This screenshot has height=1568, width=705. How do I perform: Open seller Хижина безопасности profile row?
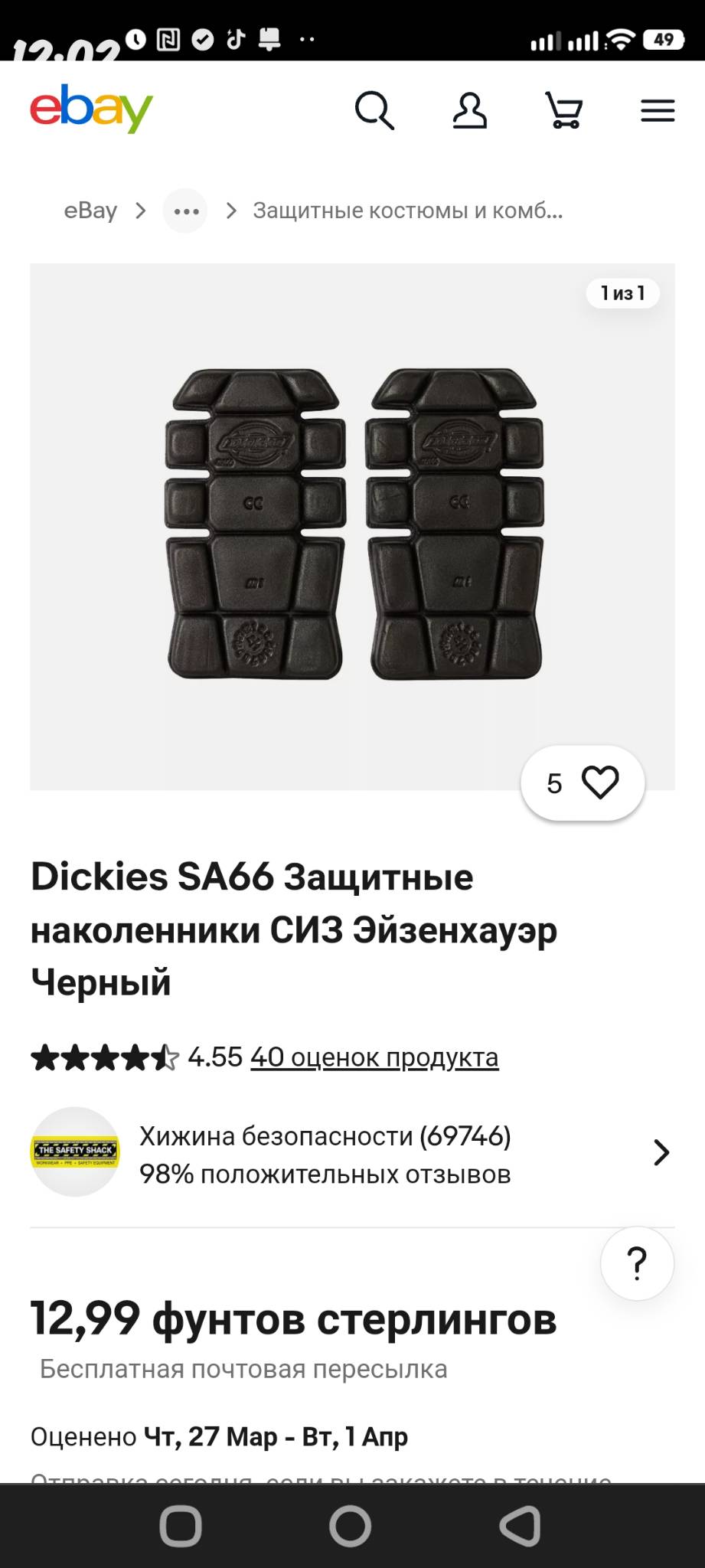(x=352, y=1152)
